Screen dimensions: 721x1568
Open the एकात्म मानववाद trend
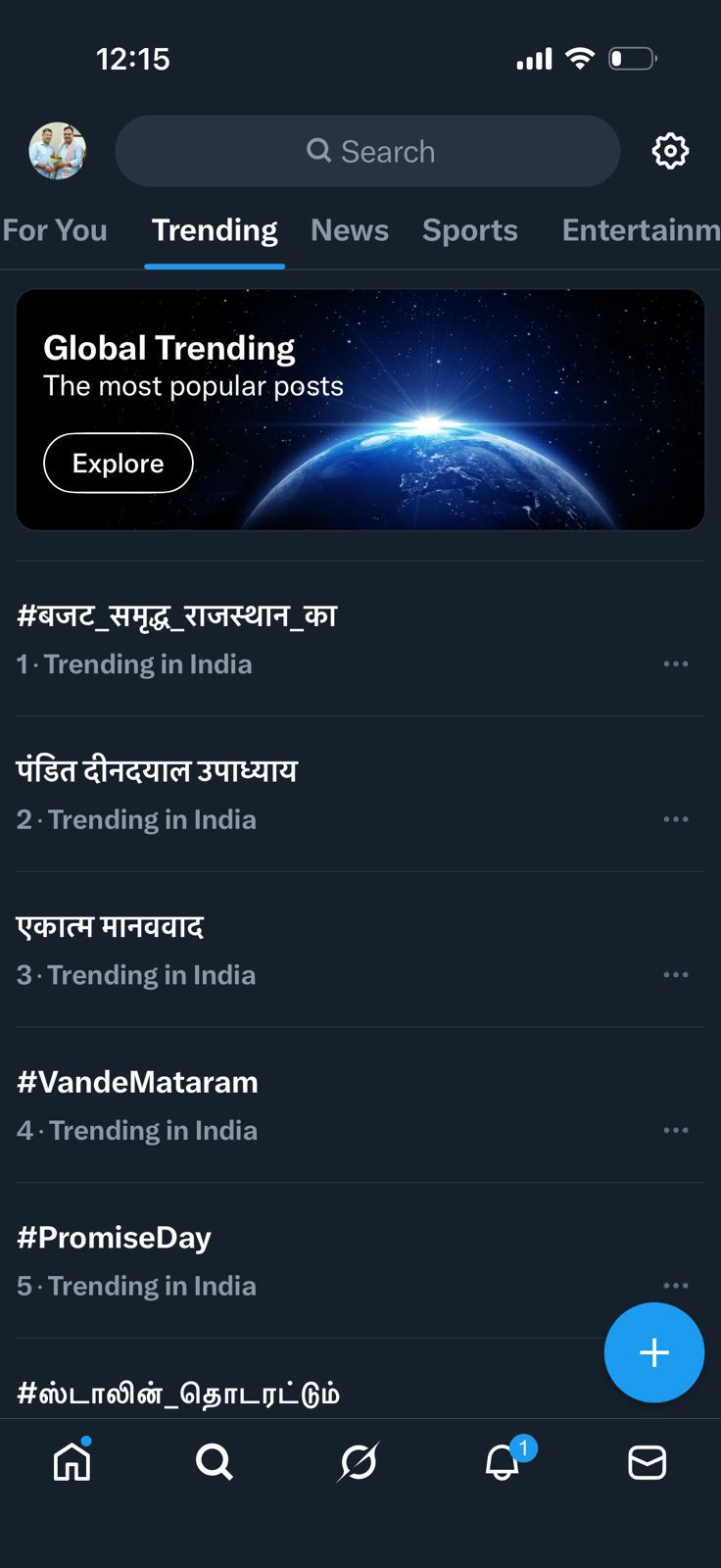click(x=110, y=927)
